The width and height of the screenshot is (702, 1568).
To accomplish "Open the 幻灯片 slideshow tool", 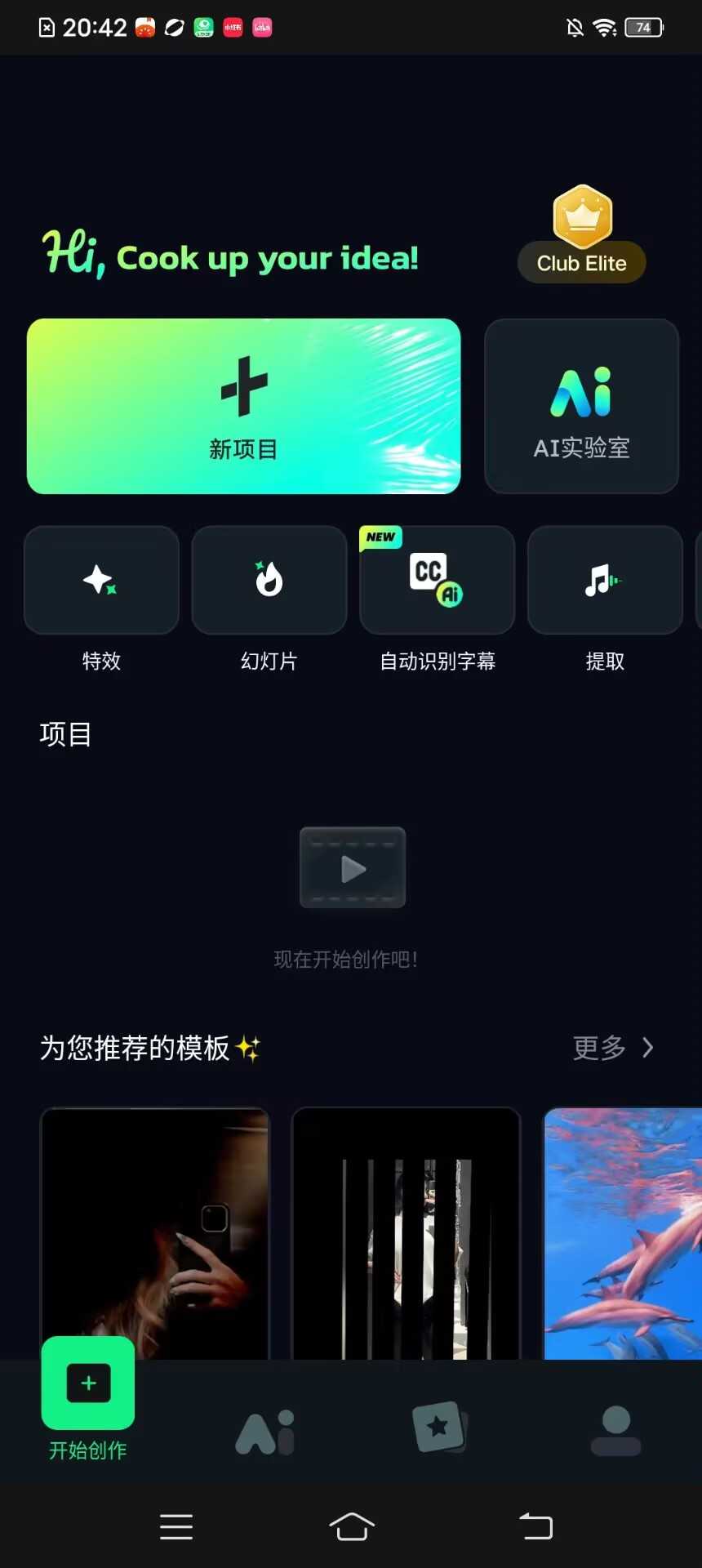I will click(269, 581).
